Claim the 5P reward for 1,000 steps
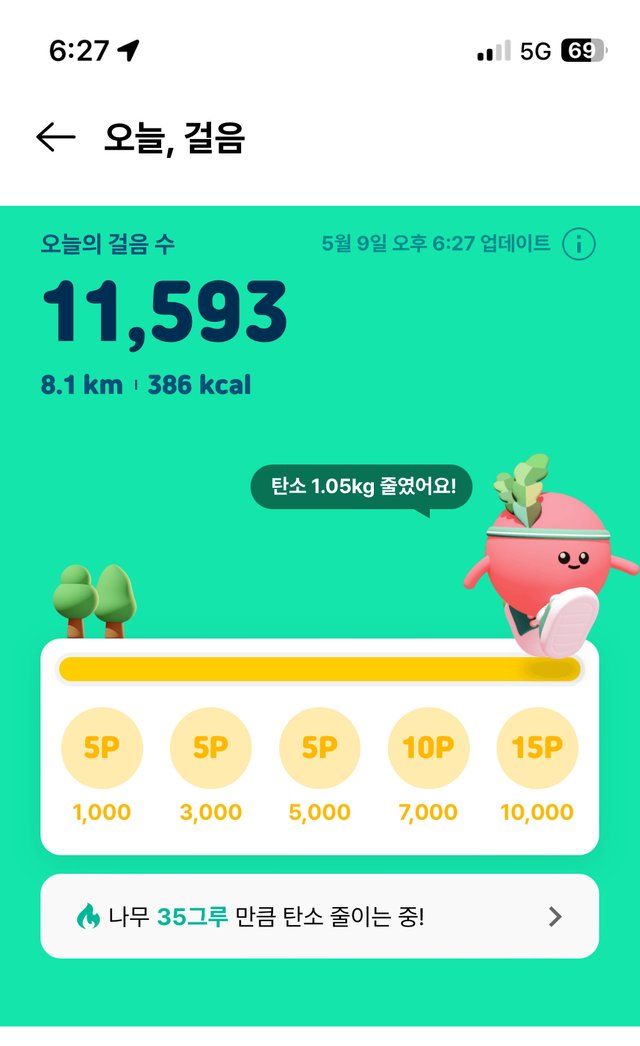 coord(102,748)
